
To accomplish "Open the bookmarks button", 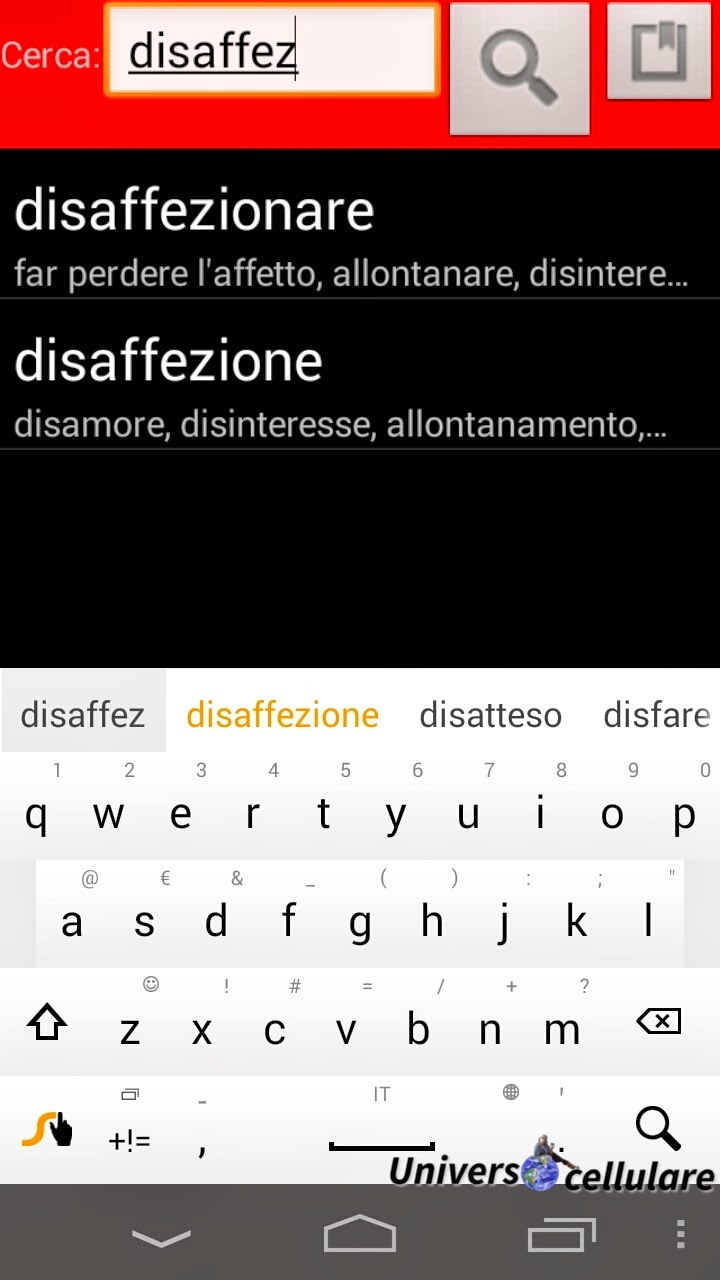I will coord(659,51).
